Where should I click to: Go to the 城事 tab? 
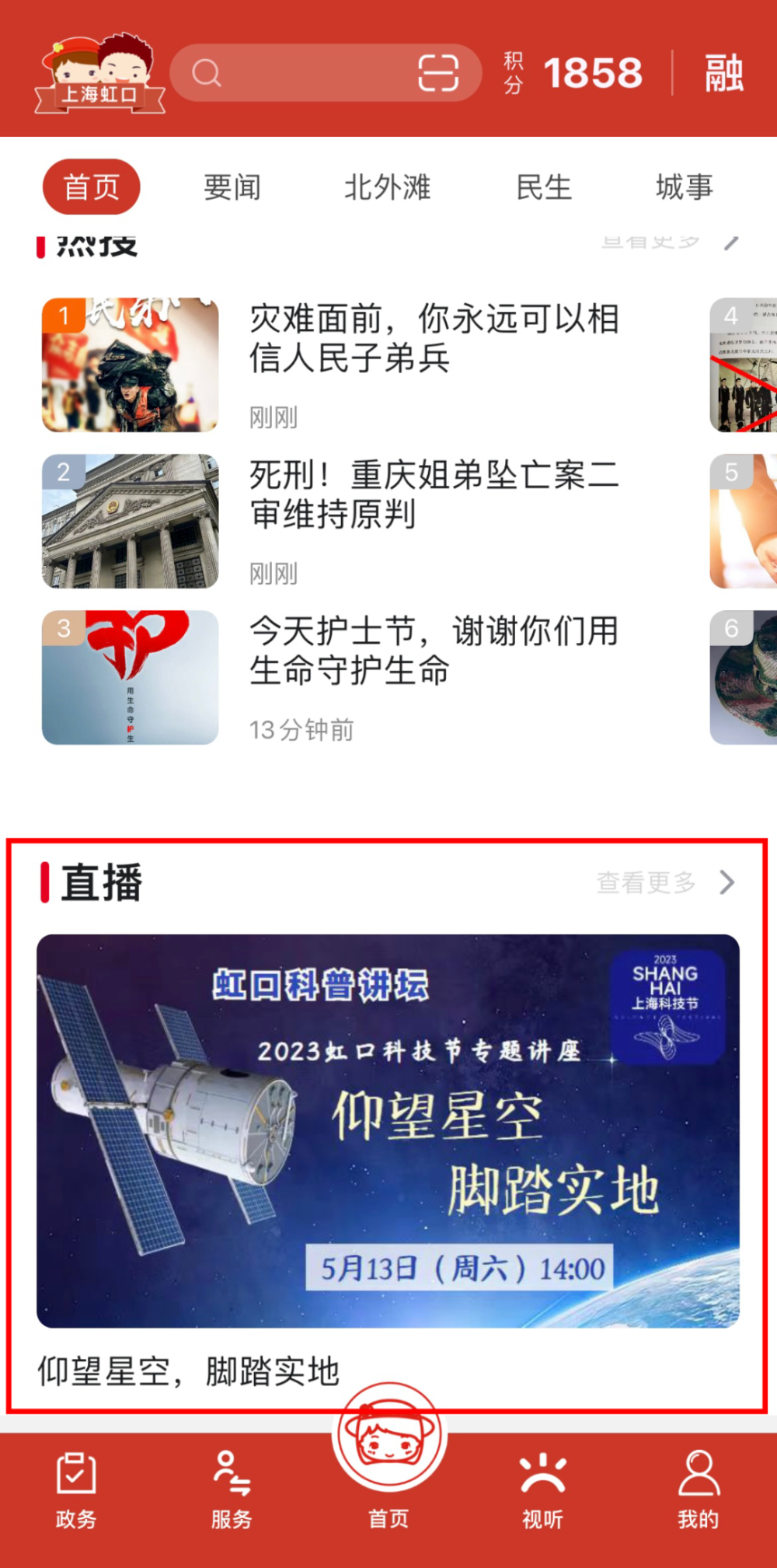point(684,187)
